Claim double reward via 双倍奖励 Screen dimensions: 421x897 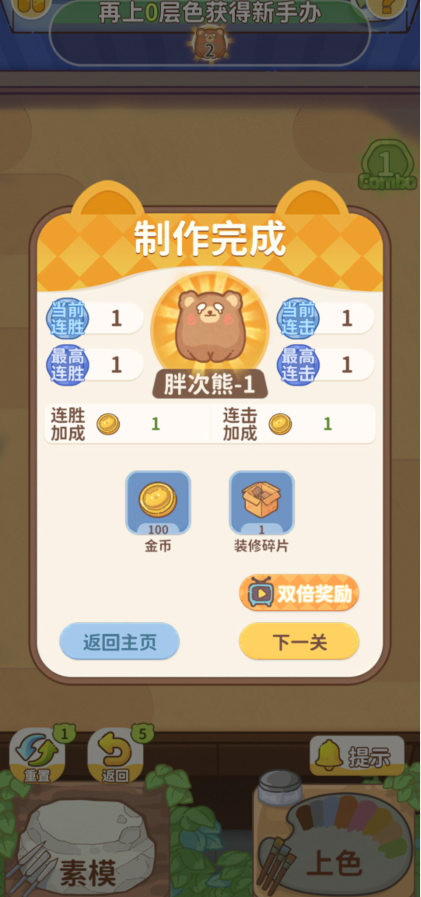click(299, 594)
